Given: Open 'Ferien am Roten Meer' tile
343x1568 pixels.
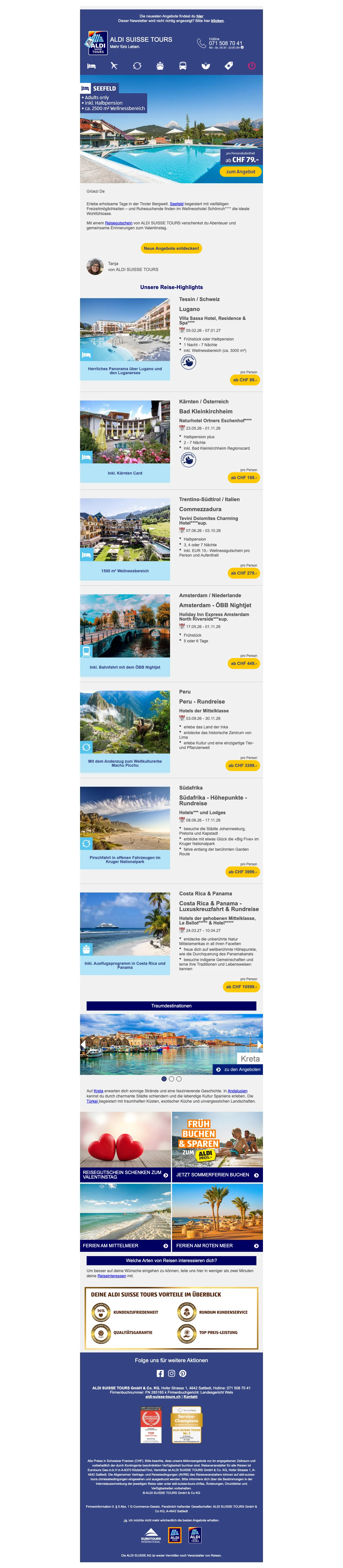Looking at the screenshot, I should point(217,1245).
